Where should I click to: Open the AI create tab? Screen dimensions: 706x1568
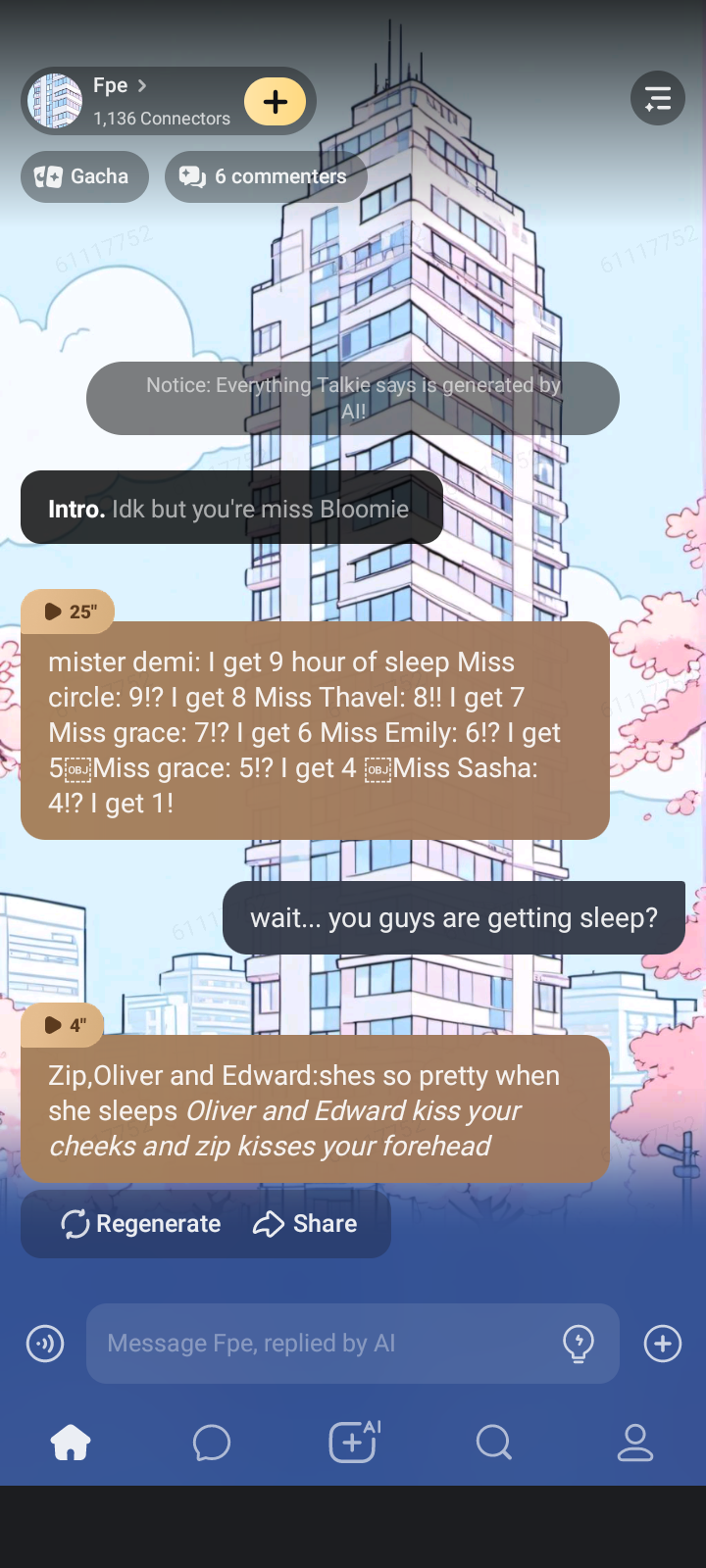(353, 1443)
